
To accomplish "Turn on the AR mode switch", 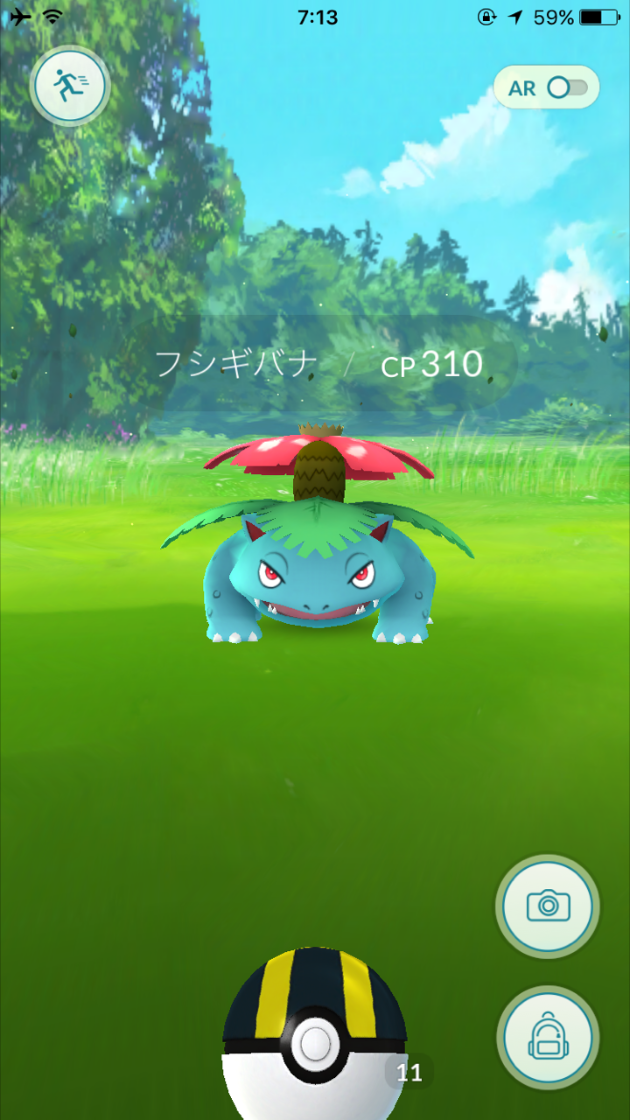I will coord(563,88).
